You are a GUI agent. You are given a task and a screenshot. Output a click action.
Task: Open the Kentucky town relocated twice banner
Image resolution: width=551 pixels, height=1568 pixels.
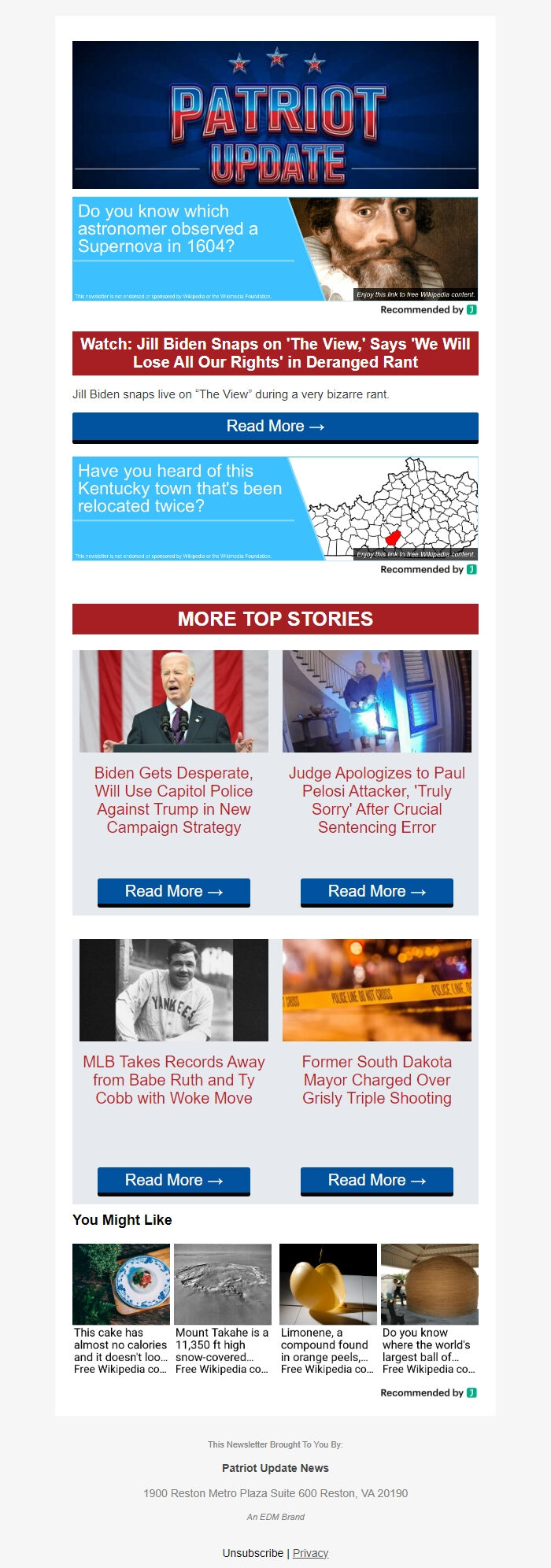275,508
